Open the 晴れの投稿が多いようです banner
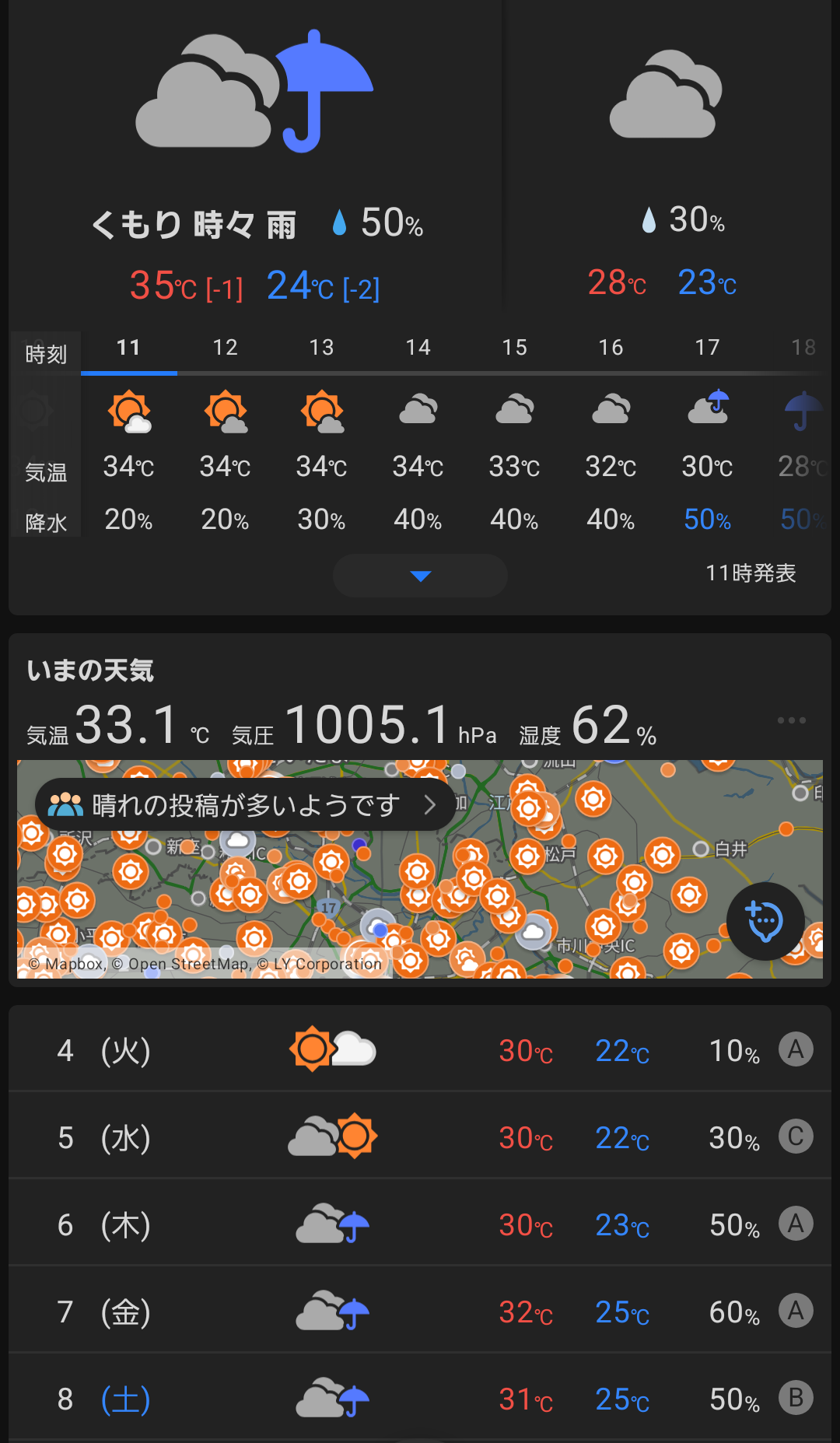Screen dimensions: 840x1443 point(245,804)
